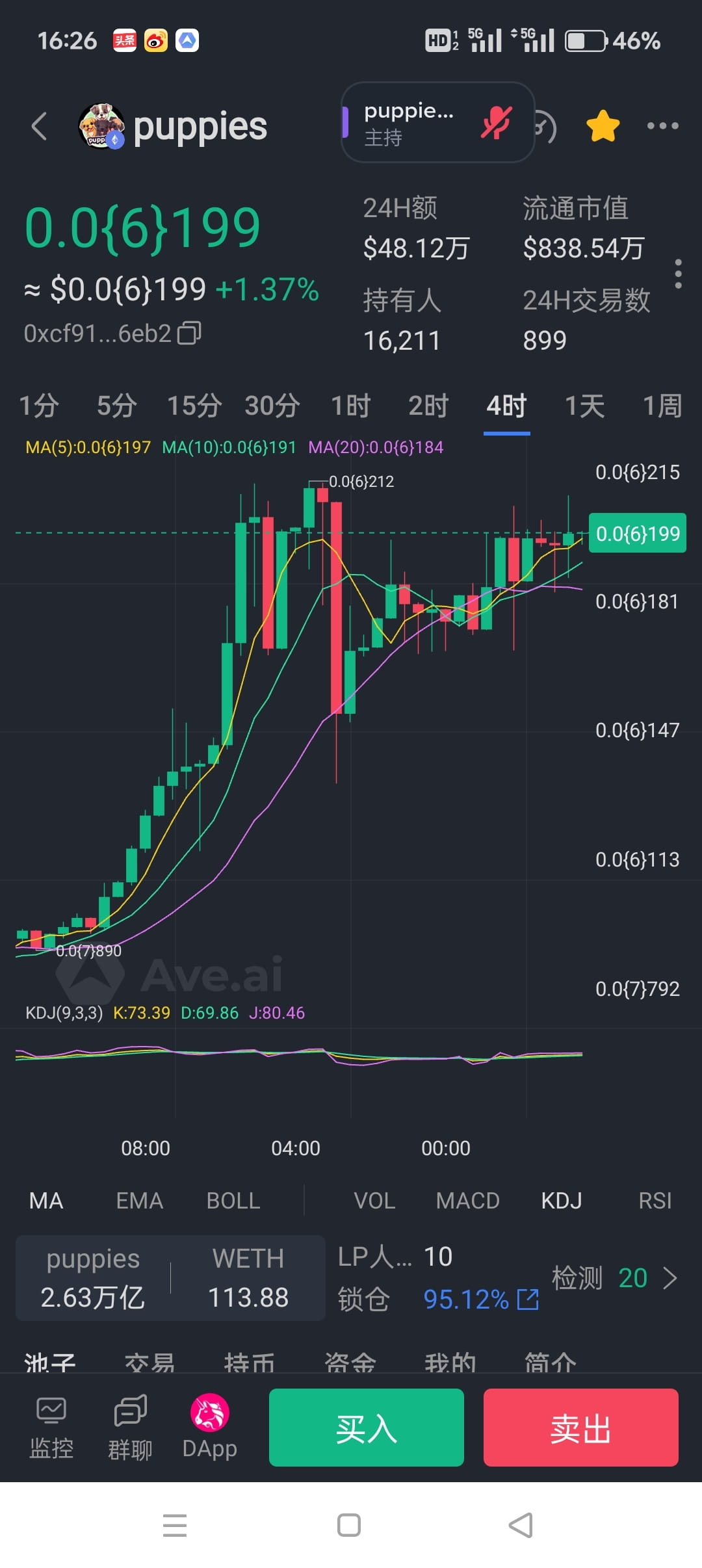Display the VOL indicator
Screen dimensions: 702x1568
(374, 1200)
